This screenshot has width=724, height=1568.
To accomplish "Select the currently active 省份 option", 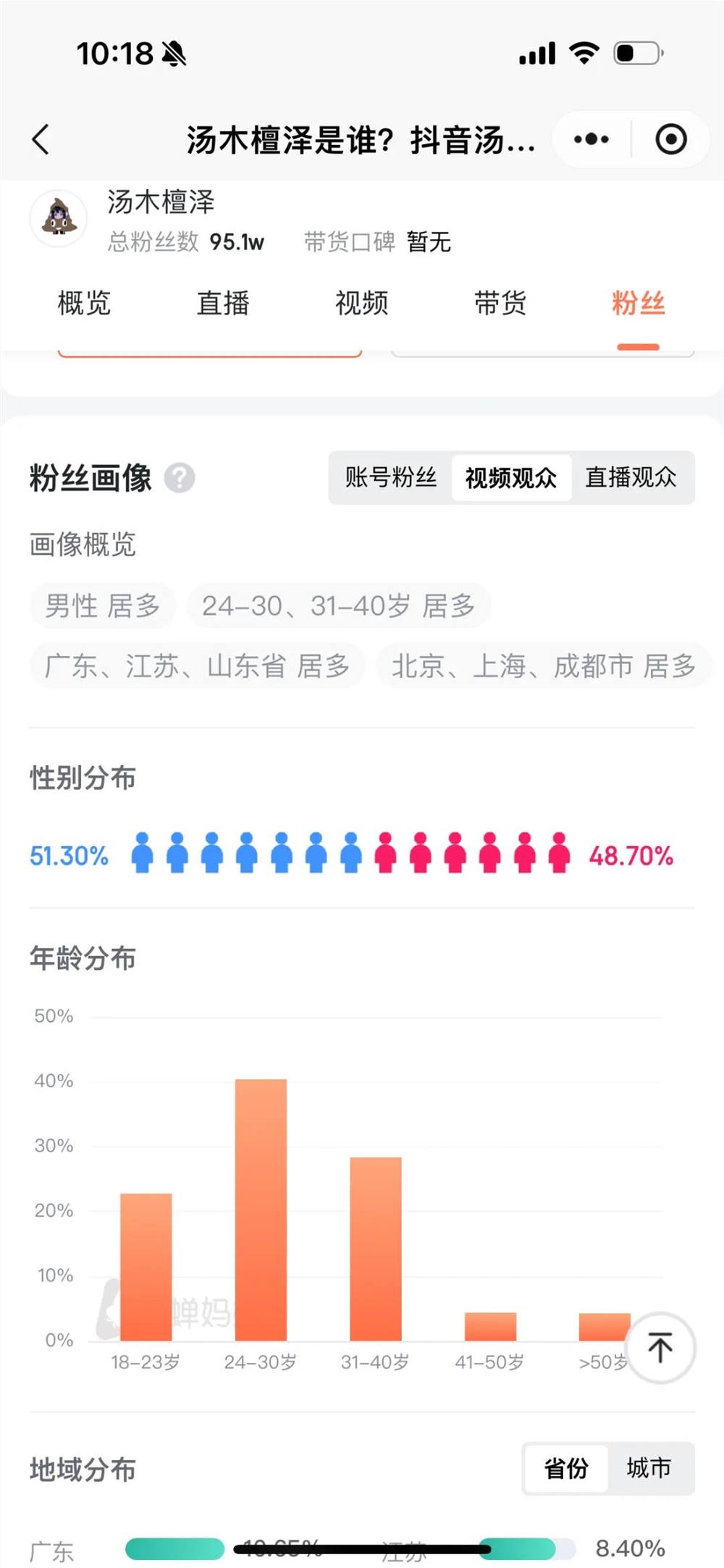I will pos(565,1470).
